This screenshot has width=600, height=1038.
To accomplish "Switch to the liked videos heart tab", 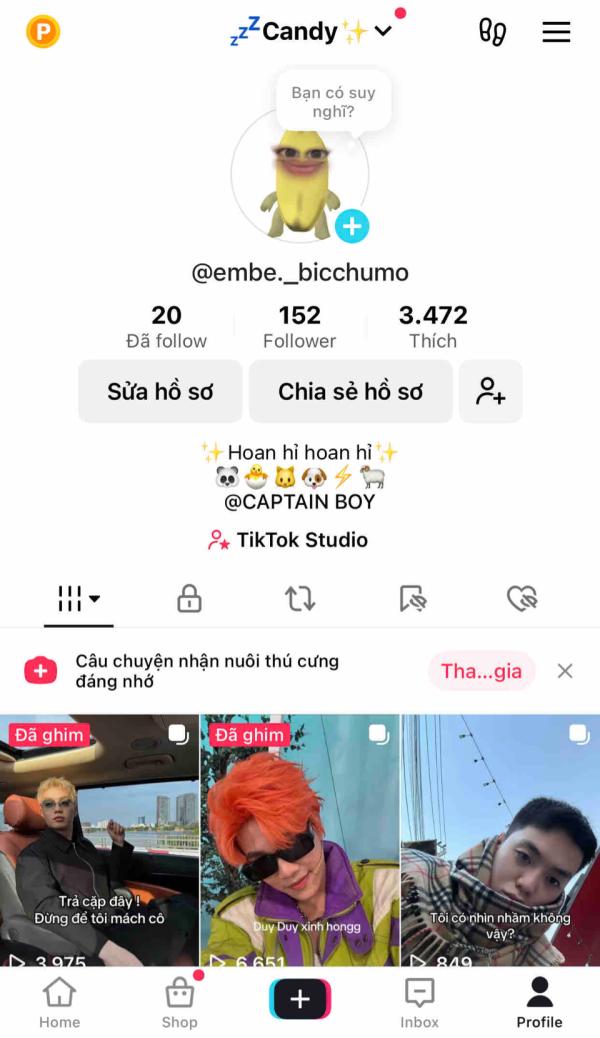I will (521, 599).
